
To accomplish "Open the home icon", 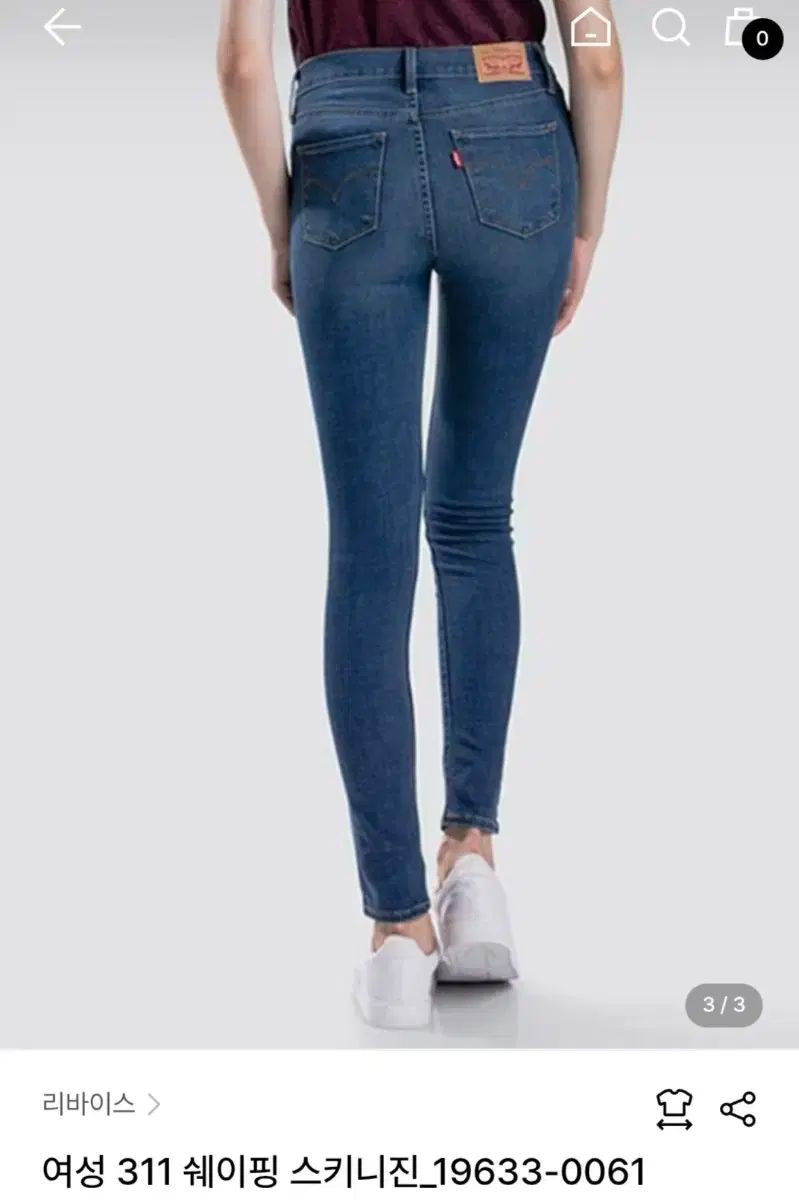I will [591, 28].
